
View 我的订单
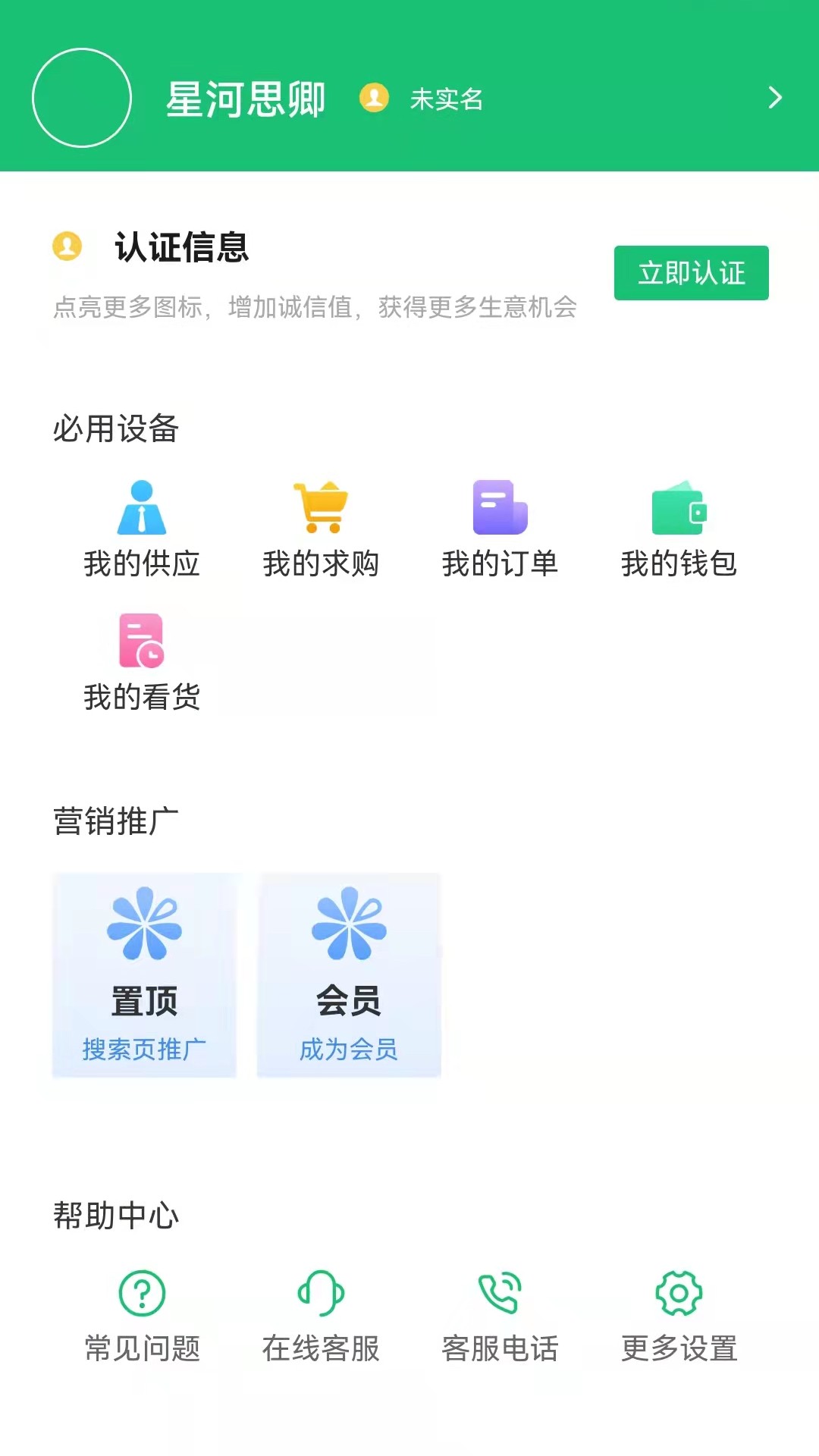tap(500, 529)
